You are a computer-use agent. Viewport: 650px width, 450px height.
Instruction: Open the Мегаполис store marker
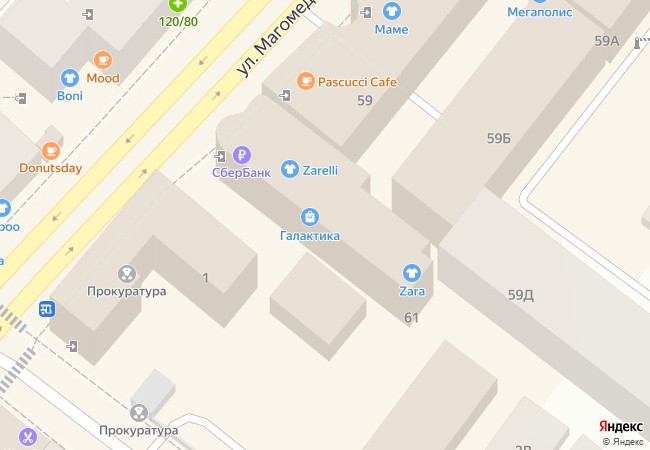pos(539,3)
